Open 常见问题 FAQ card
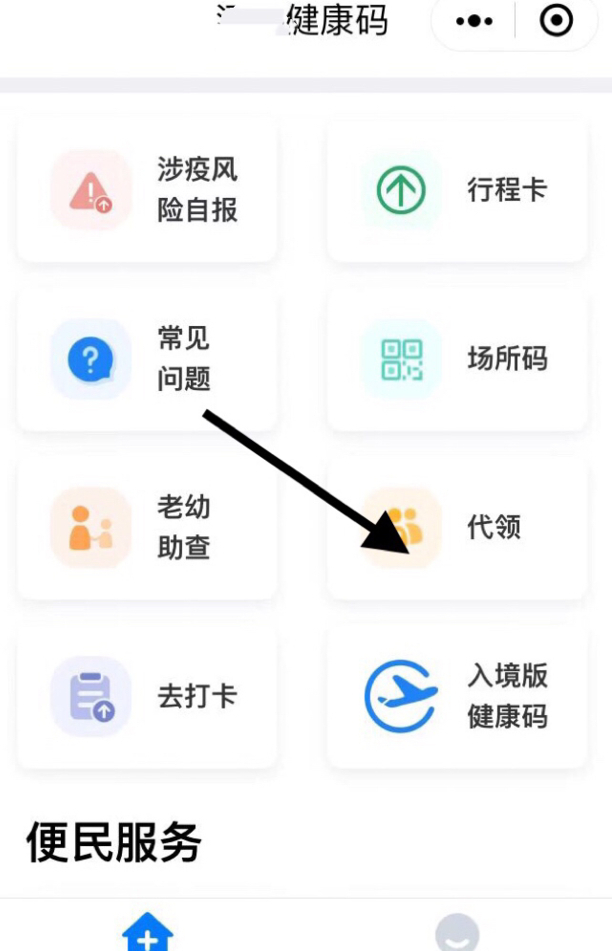612x951 pixels. point(147,358)
